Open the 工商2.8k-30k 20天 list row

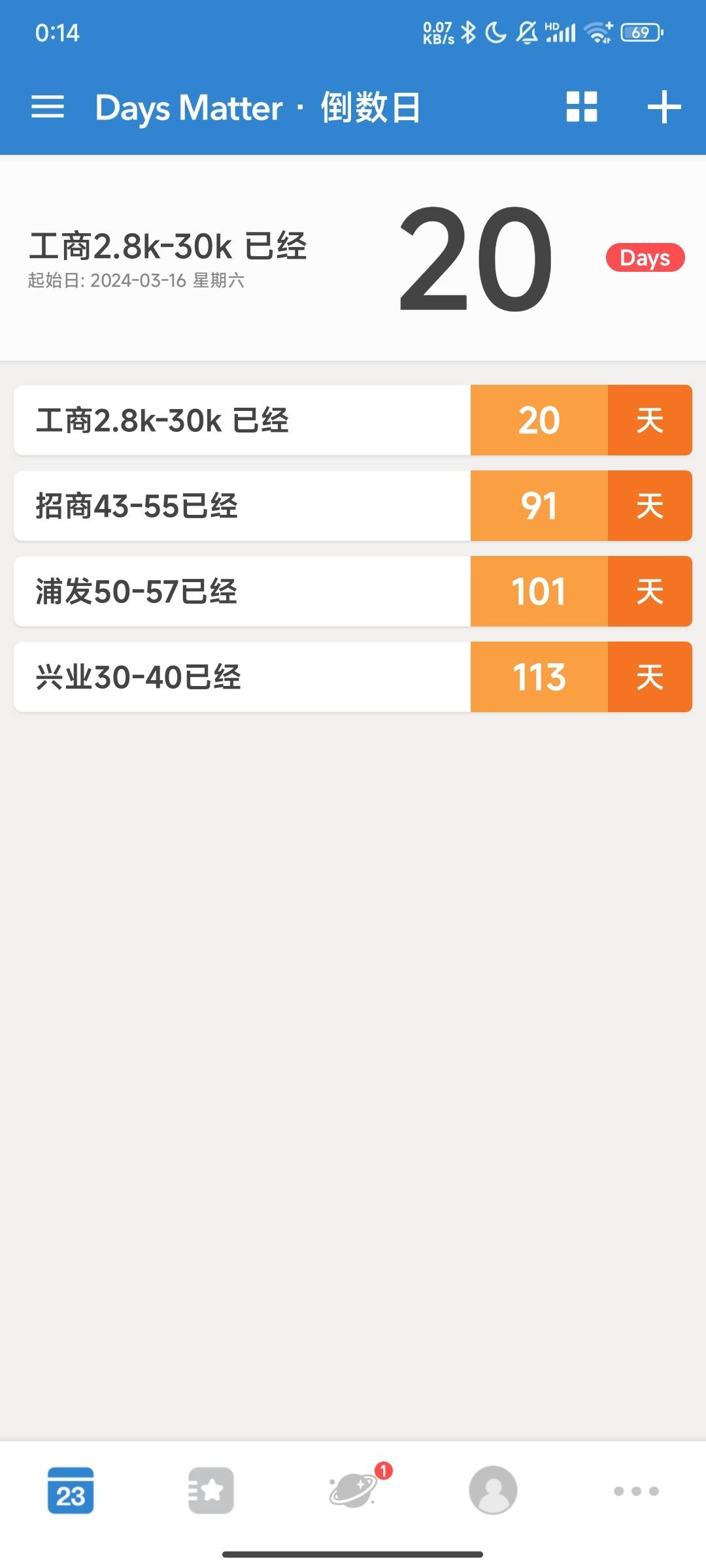[353, 420]
